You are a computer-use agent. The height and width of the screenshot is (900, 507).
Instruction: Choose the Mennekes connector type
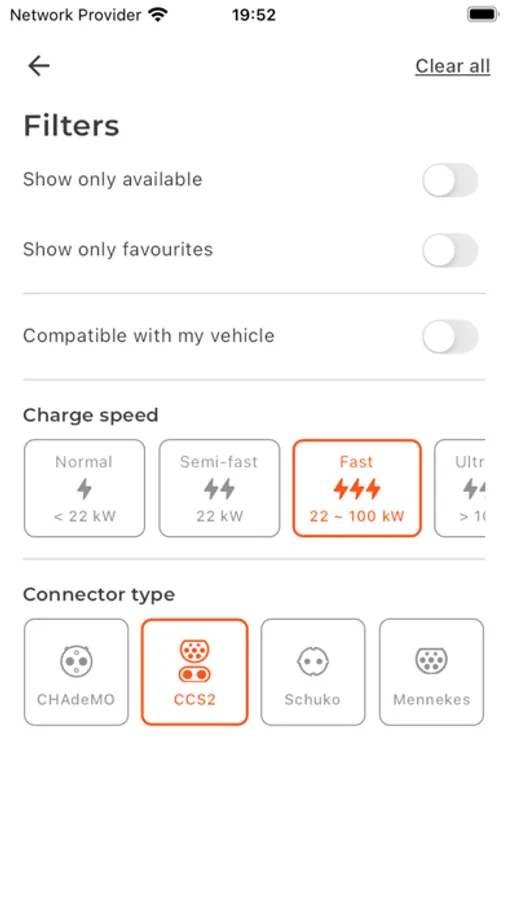click(x=431, y=672)
